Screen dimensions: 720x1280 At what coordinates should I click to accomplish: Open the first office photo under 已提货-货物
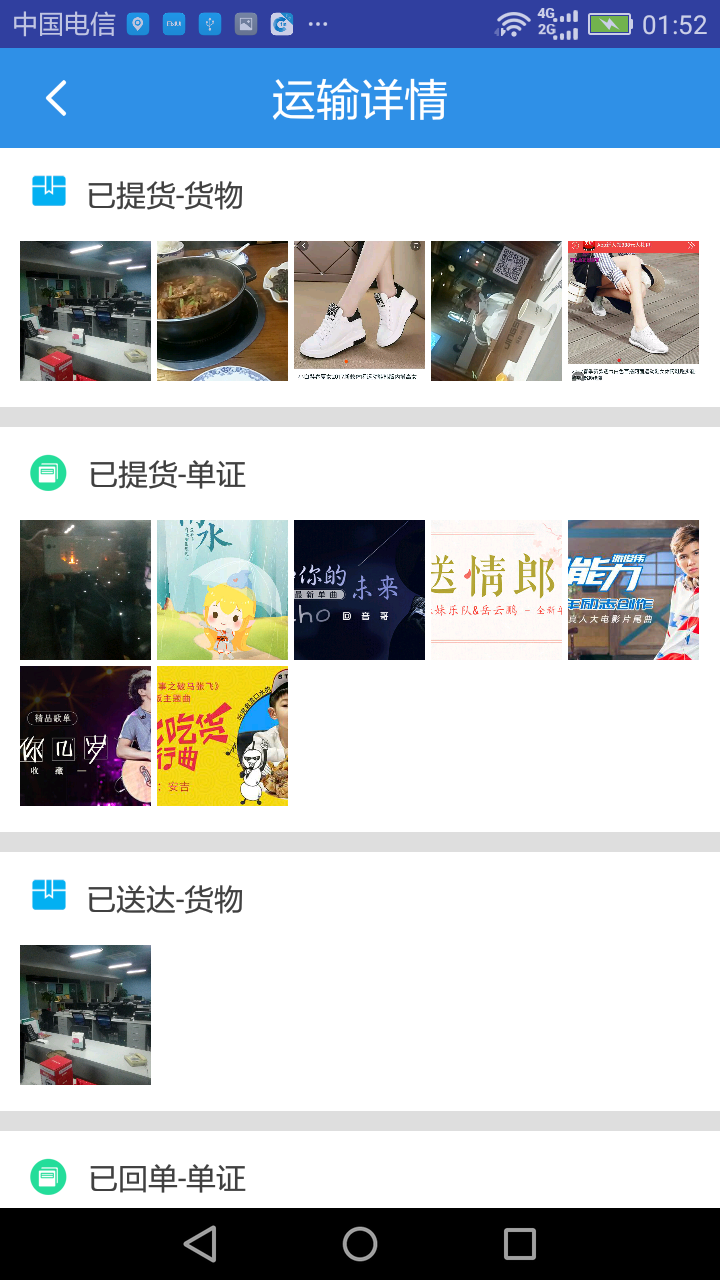click(85, 310)
